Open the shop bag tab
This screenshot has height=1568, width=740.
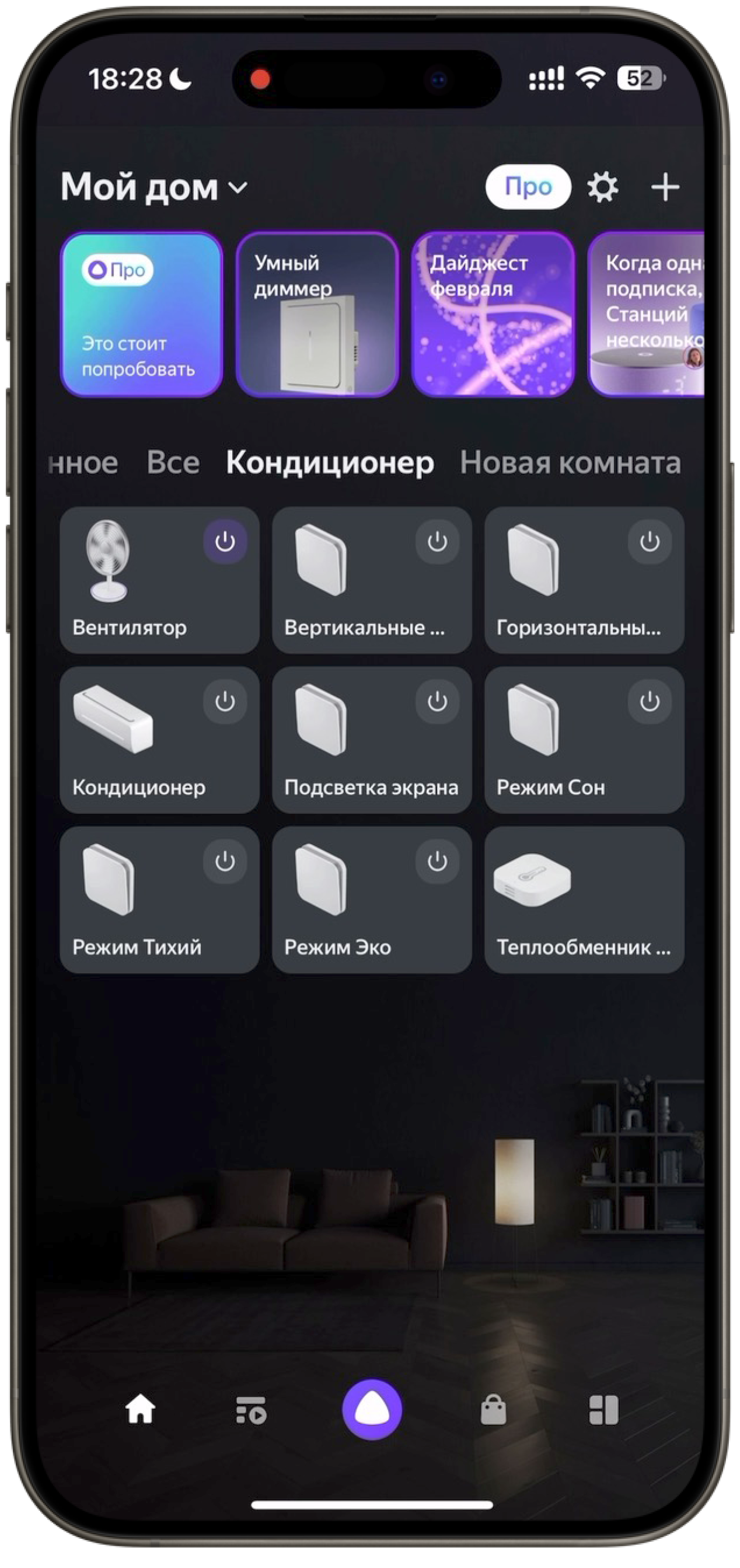coord(493,1410)
